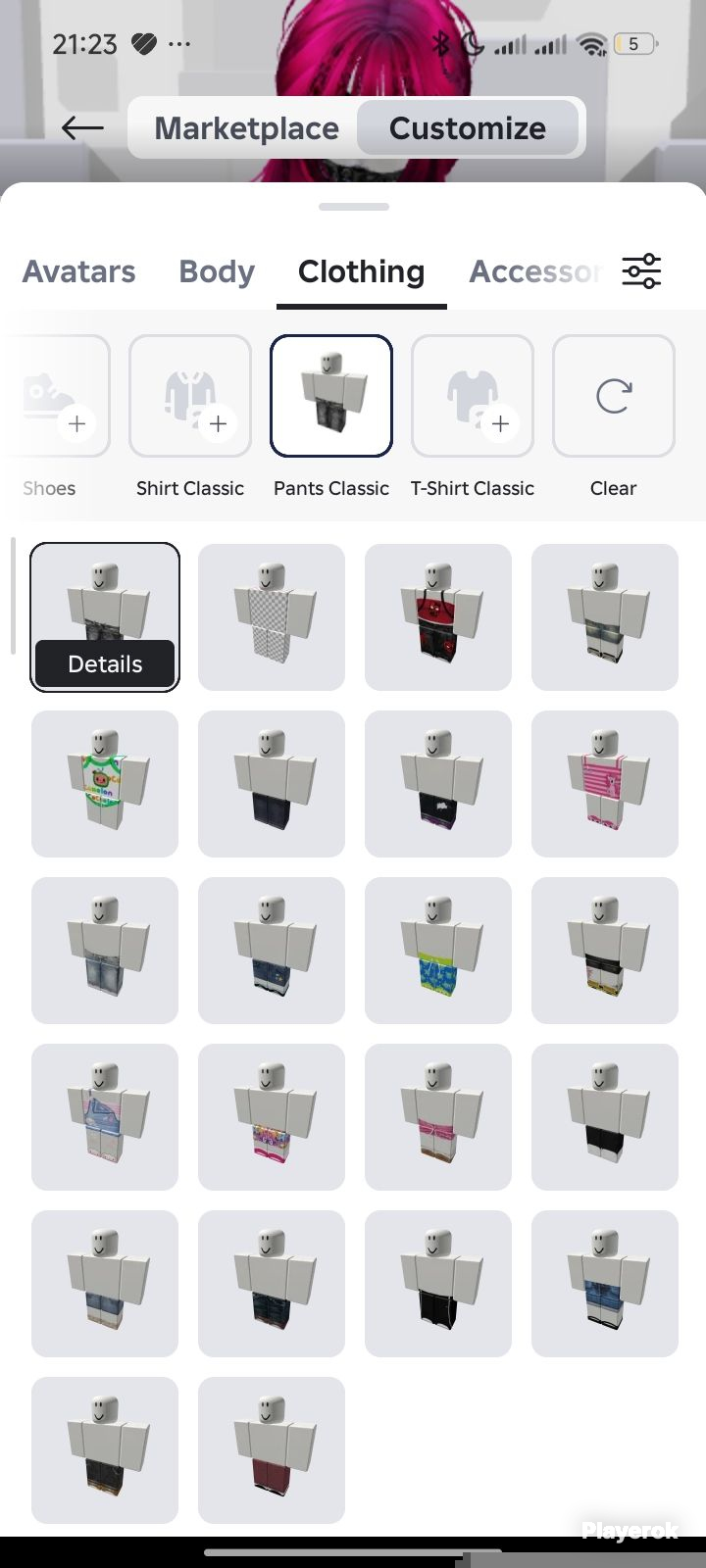
Task: Go back using the arrow icon
Action: (x=82, y=127)
